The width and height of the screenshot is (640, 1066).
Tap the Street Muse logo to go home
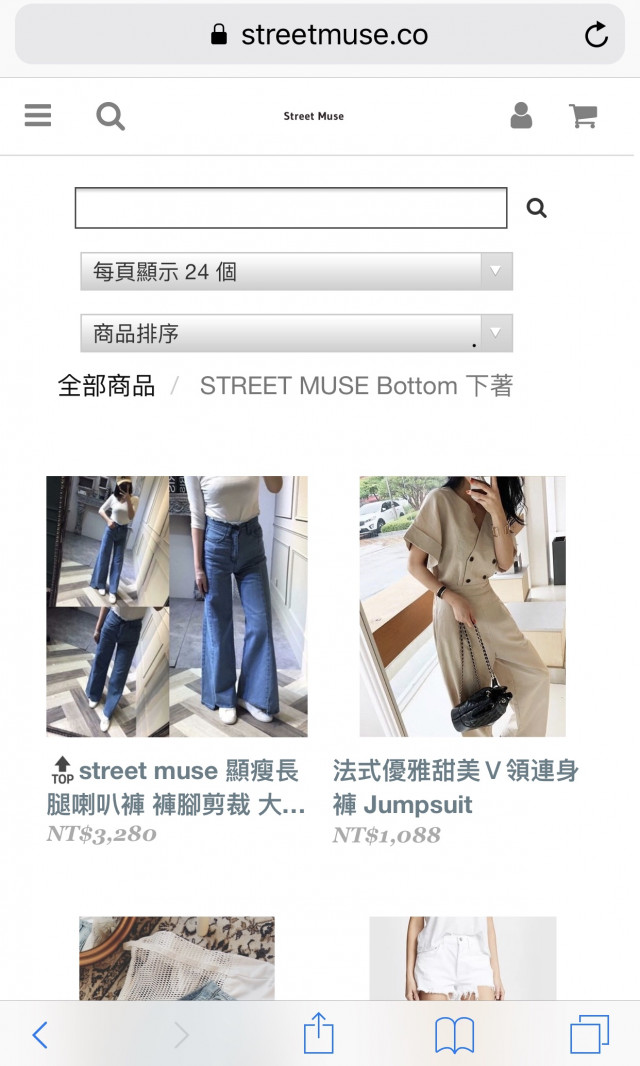pos(313,116)
